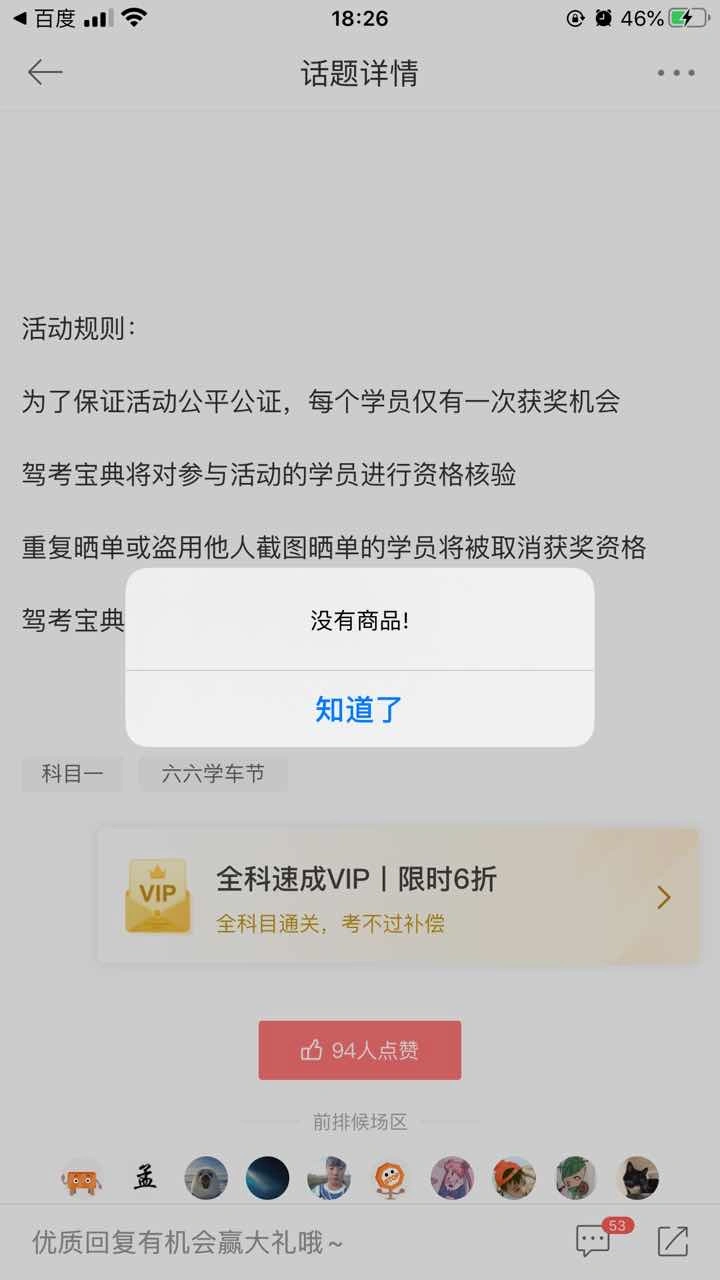Dismiss the dialog with 知道了
Viewport: 720px width, 1280px height.
pos(359,709)
